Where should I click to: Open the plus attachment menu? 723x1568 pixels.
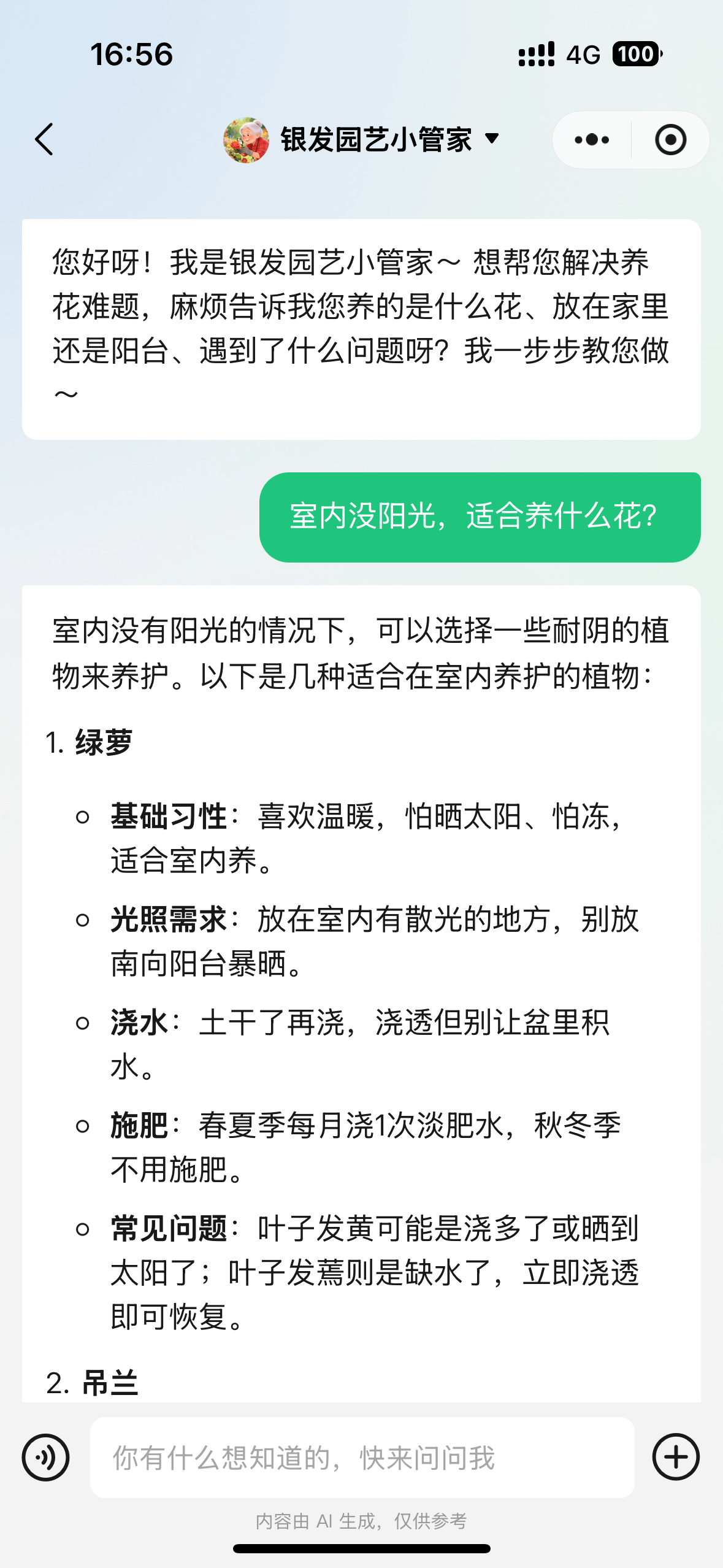[x=676, y=1457]
